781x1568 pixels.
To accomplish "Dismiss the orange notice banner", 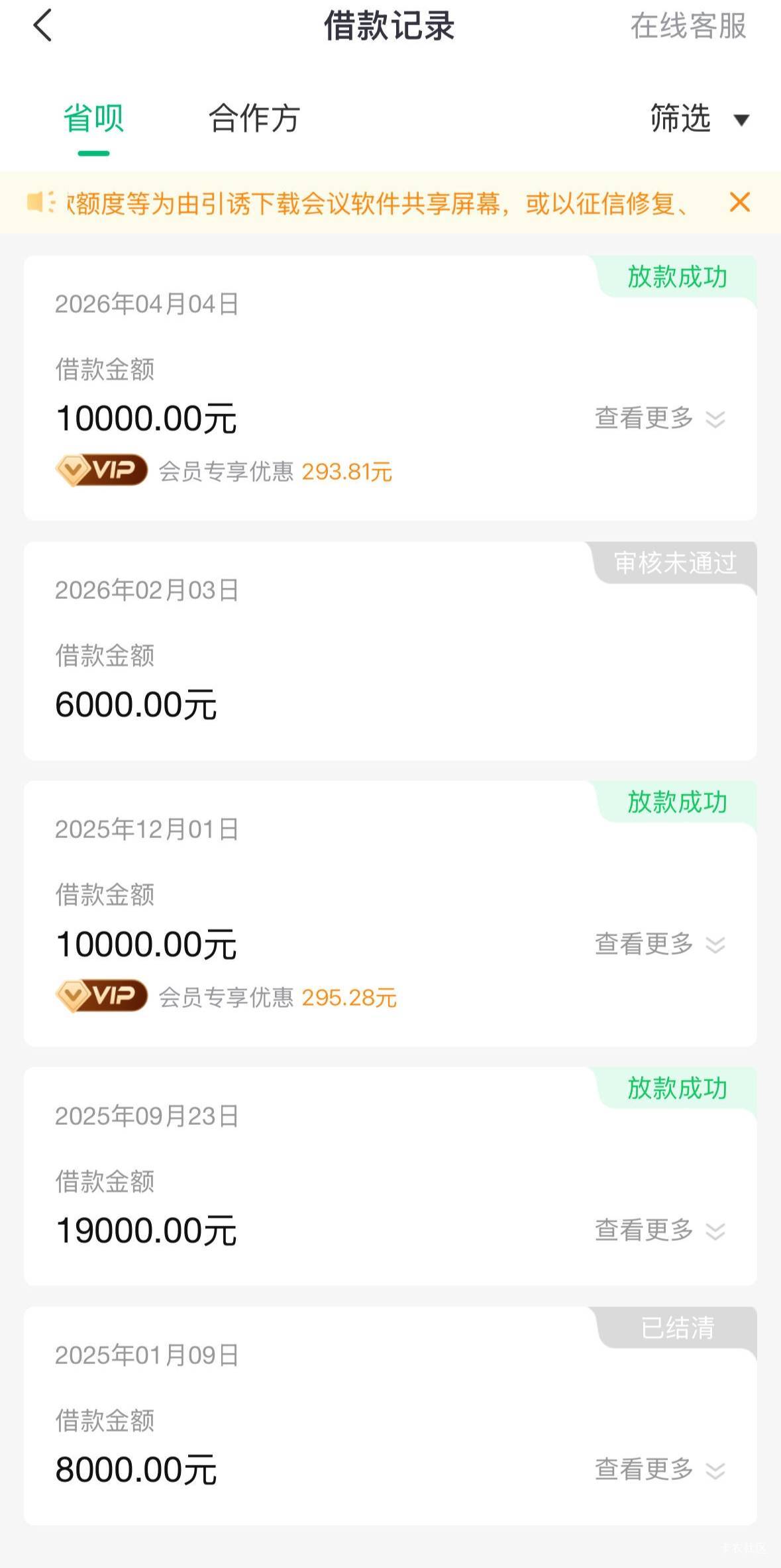I will click(739, 202).
